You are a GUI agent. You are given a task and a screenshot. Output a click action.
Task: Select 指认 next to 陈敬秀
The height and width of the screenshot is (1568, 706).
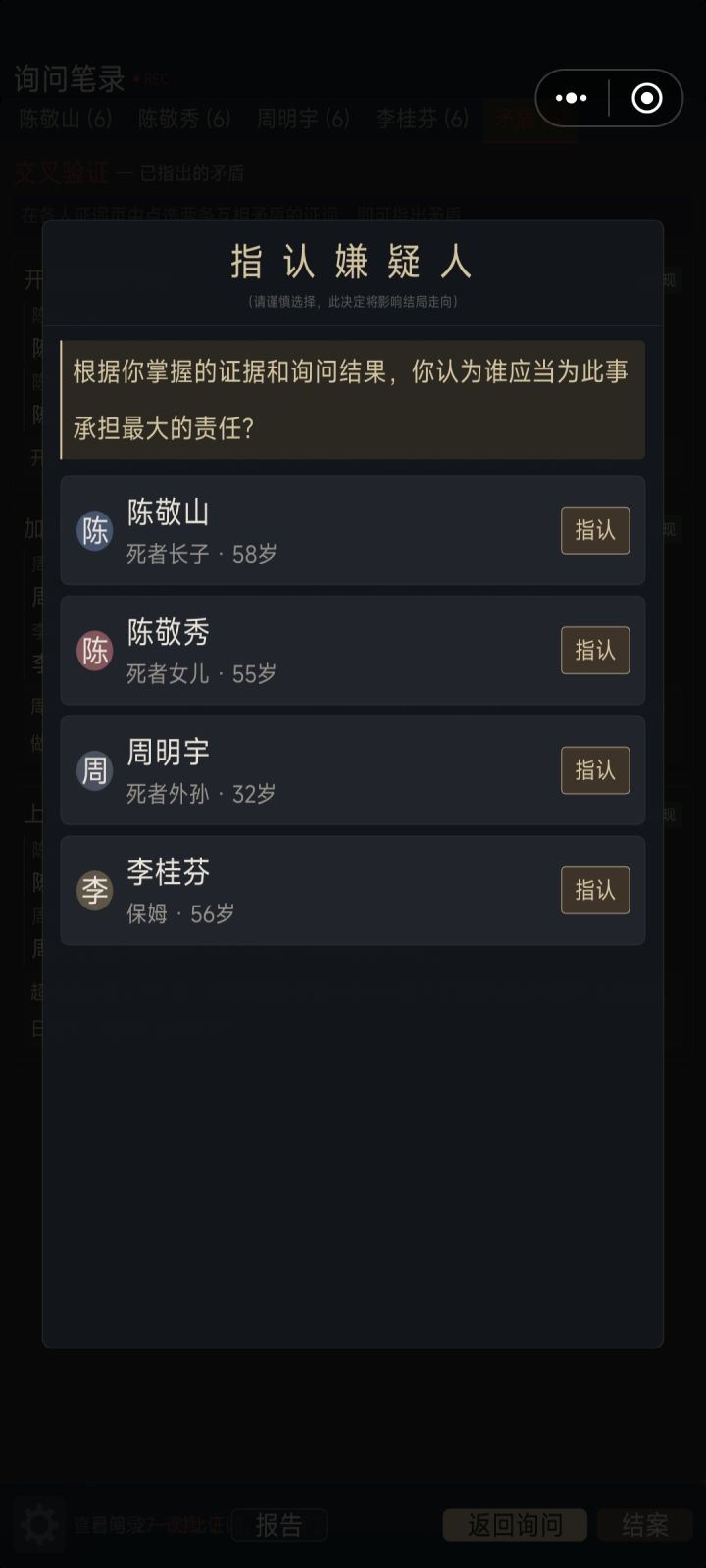tap(595, 650)
